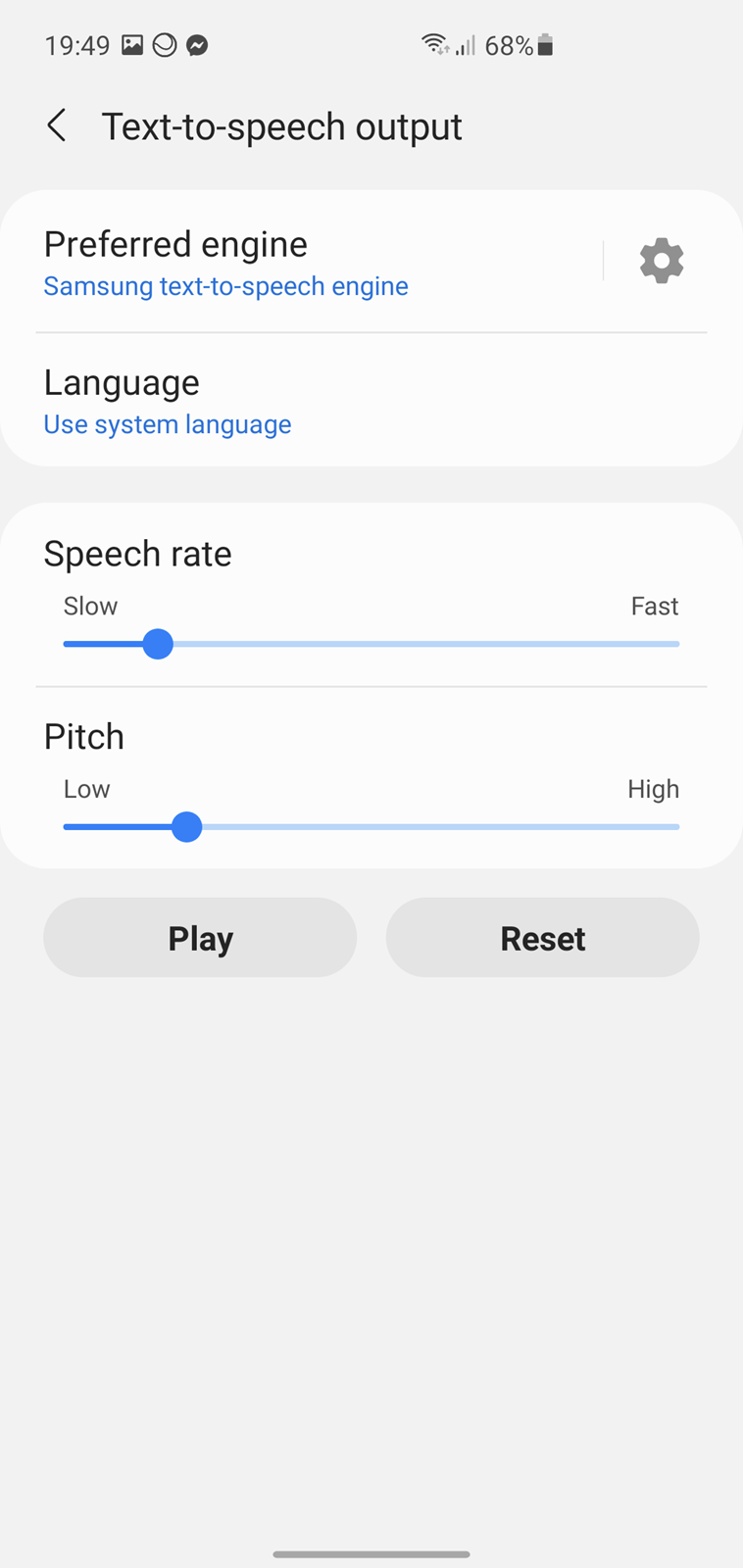
Task: Play a speech sample
Action: pyautogui.click(x=200, y=938)
